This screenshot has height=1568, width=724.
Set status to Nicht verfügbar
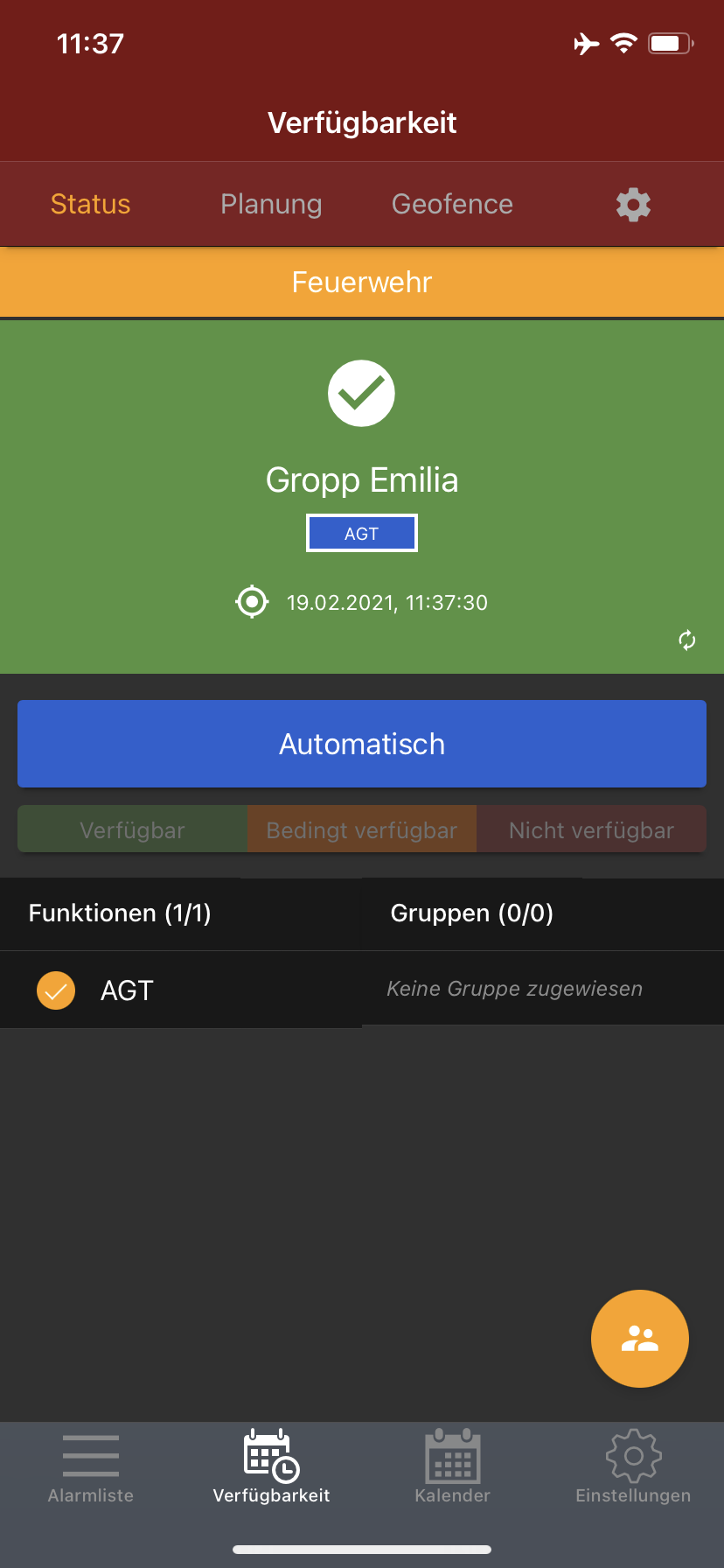(591, 829)
